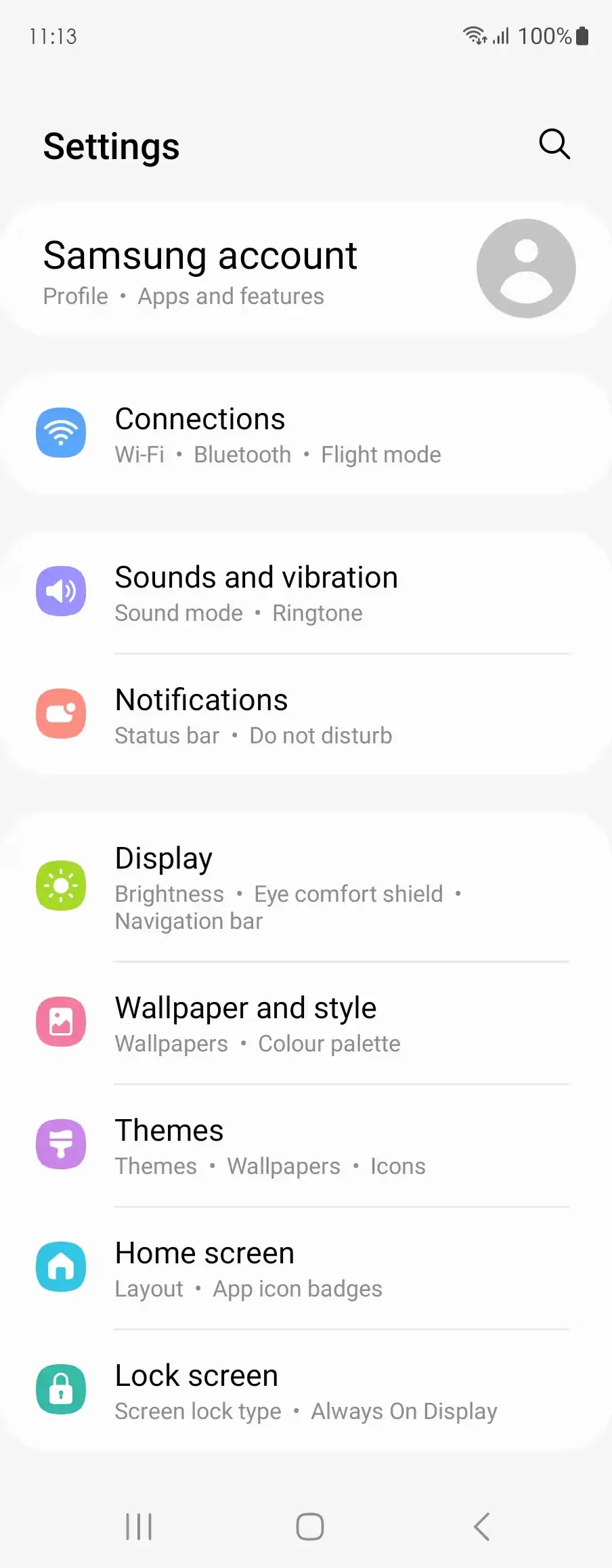This screenshot has width=612, height=1568.
Task: Go to Sounds and vibration
Action: [x=305, y=593]
